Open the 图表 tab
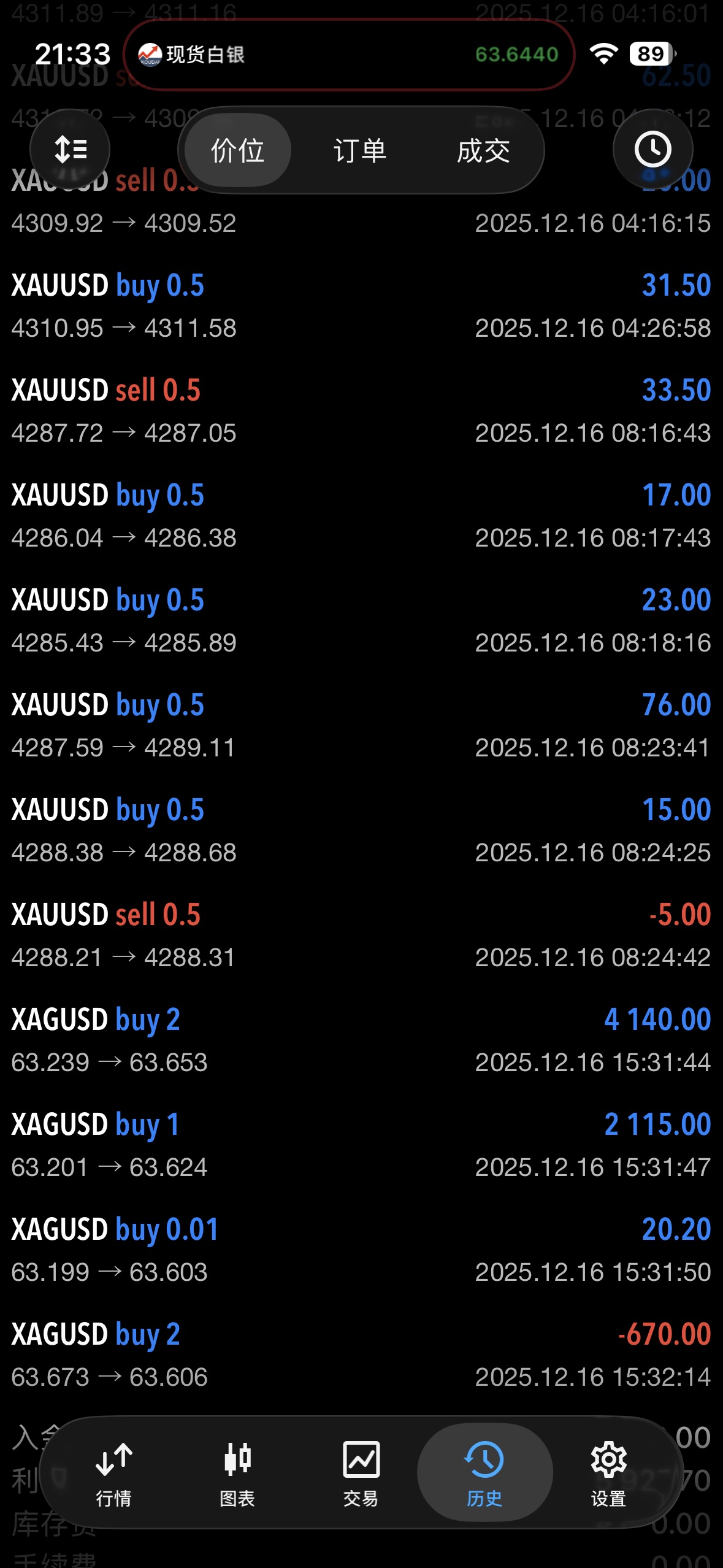Image resolution: width=723 pixels, height=1568 pixels. pyautogui.click(x=237, y=1474)
